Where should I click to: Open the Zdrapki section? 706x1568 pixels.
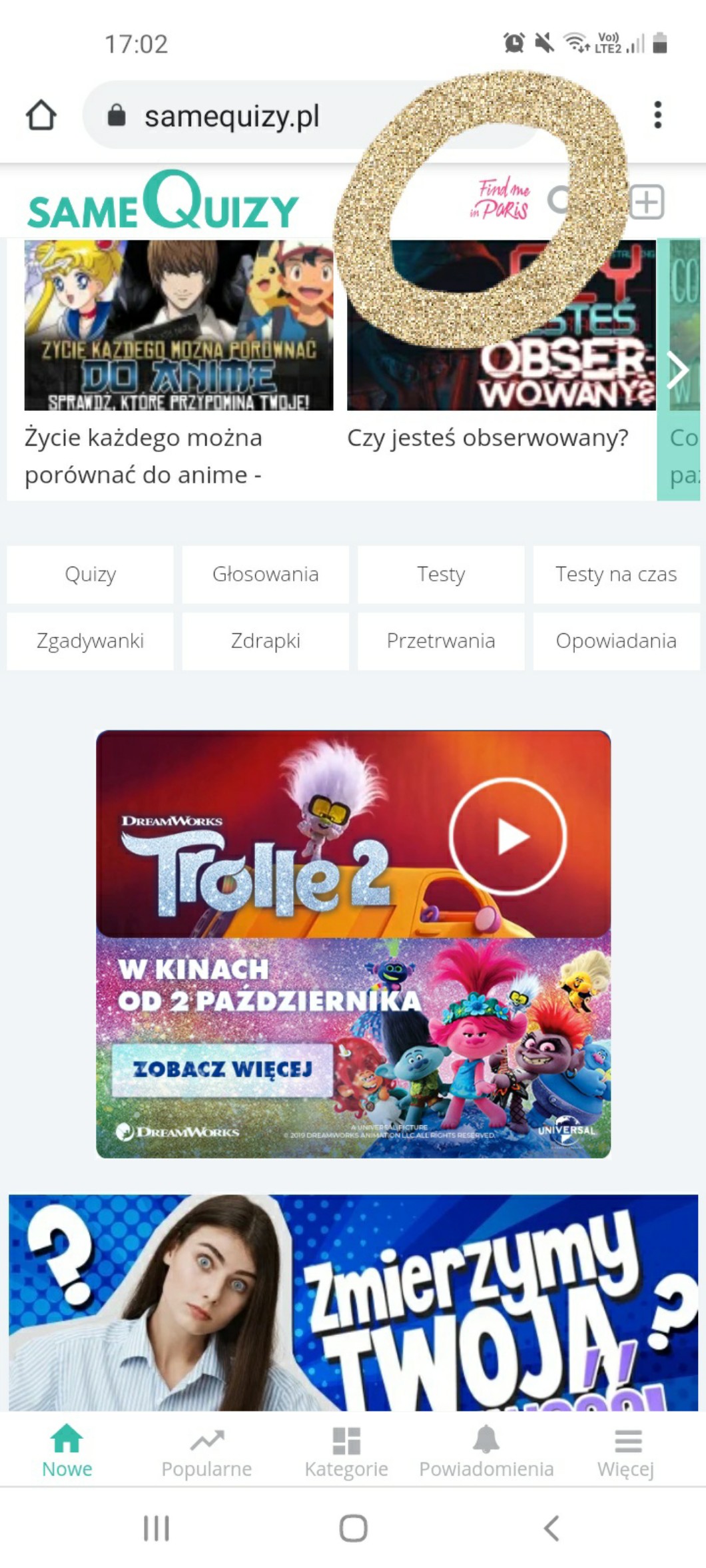coord(265,641)
